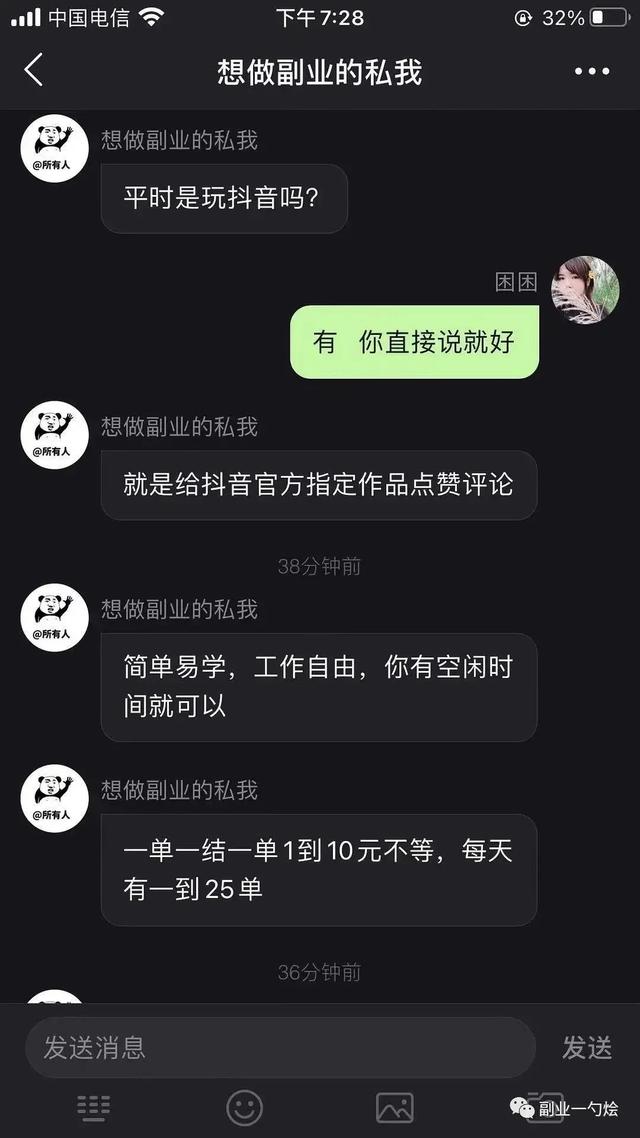Image resolution: width=640 pixels, height=1138 pixels.
Task: View 困困's profile avatar
Action: pyautogui.click(x=585, y=289)
